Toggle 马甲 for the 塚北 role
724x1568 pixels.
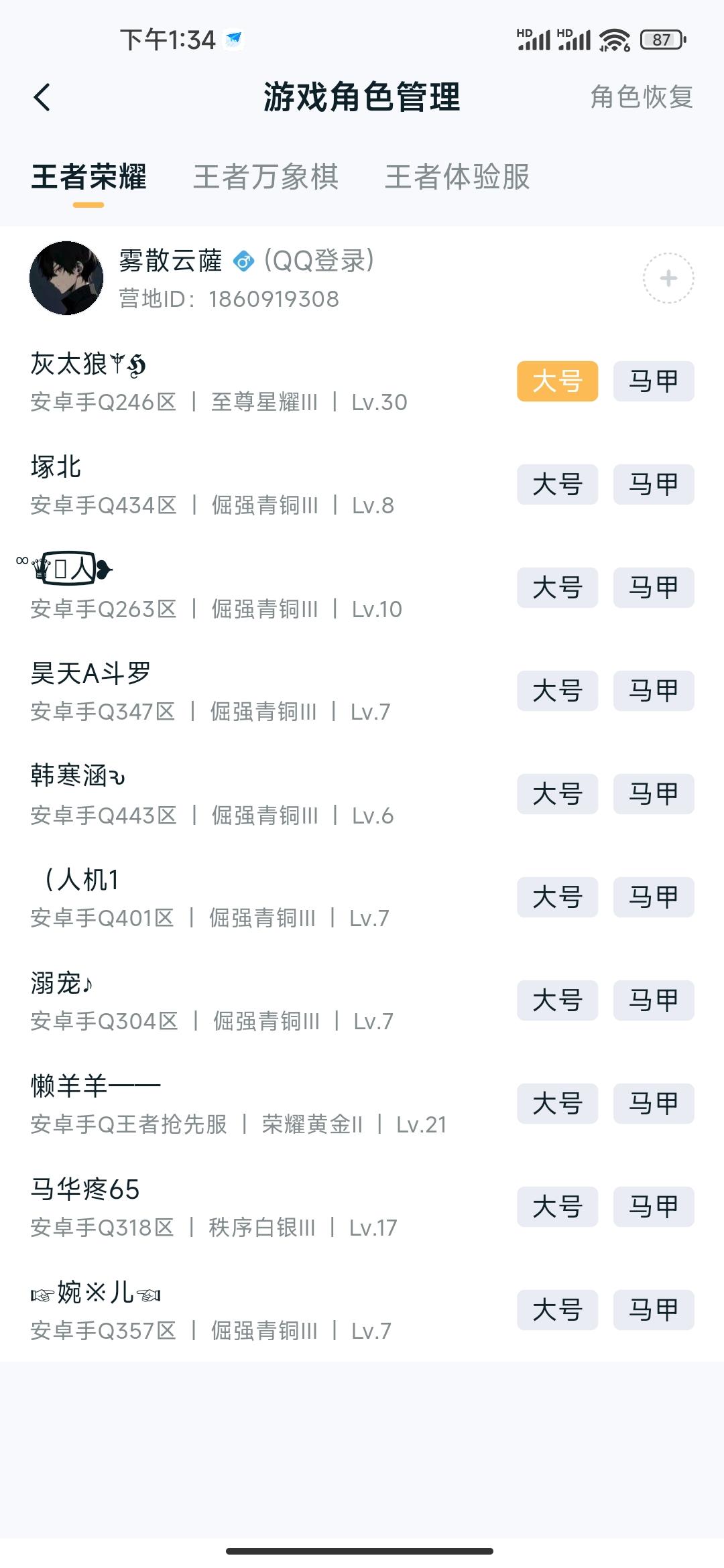[x=652, y=484]
